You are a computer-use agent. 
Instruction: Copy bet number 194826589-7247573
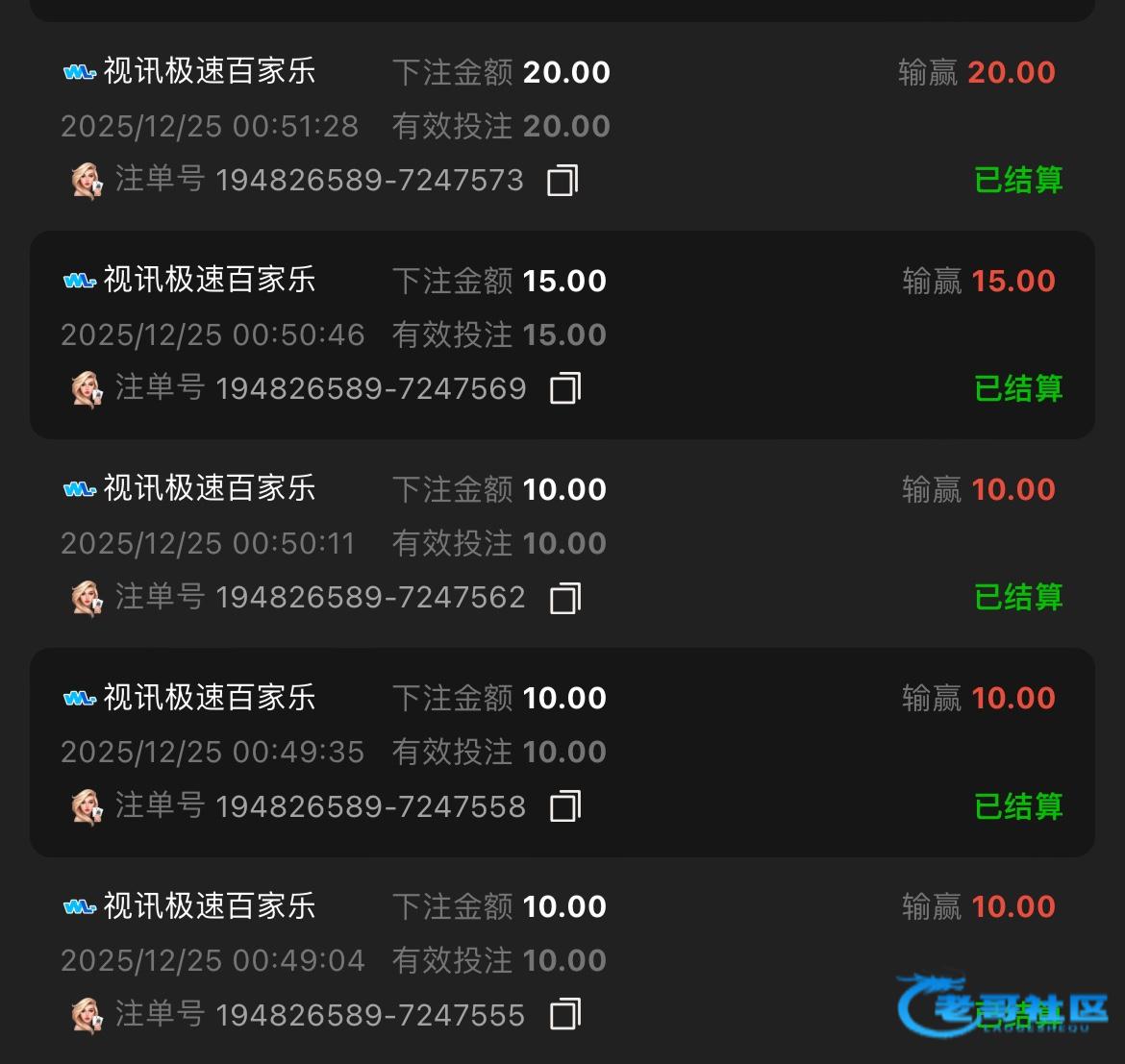point(562,181)
